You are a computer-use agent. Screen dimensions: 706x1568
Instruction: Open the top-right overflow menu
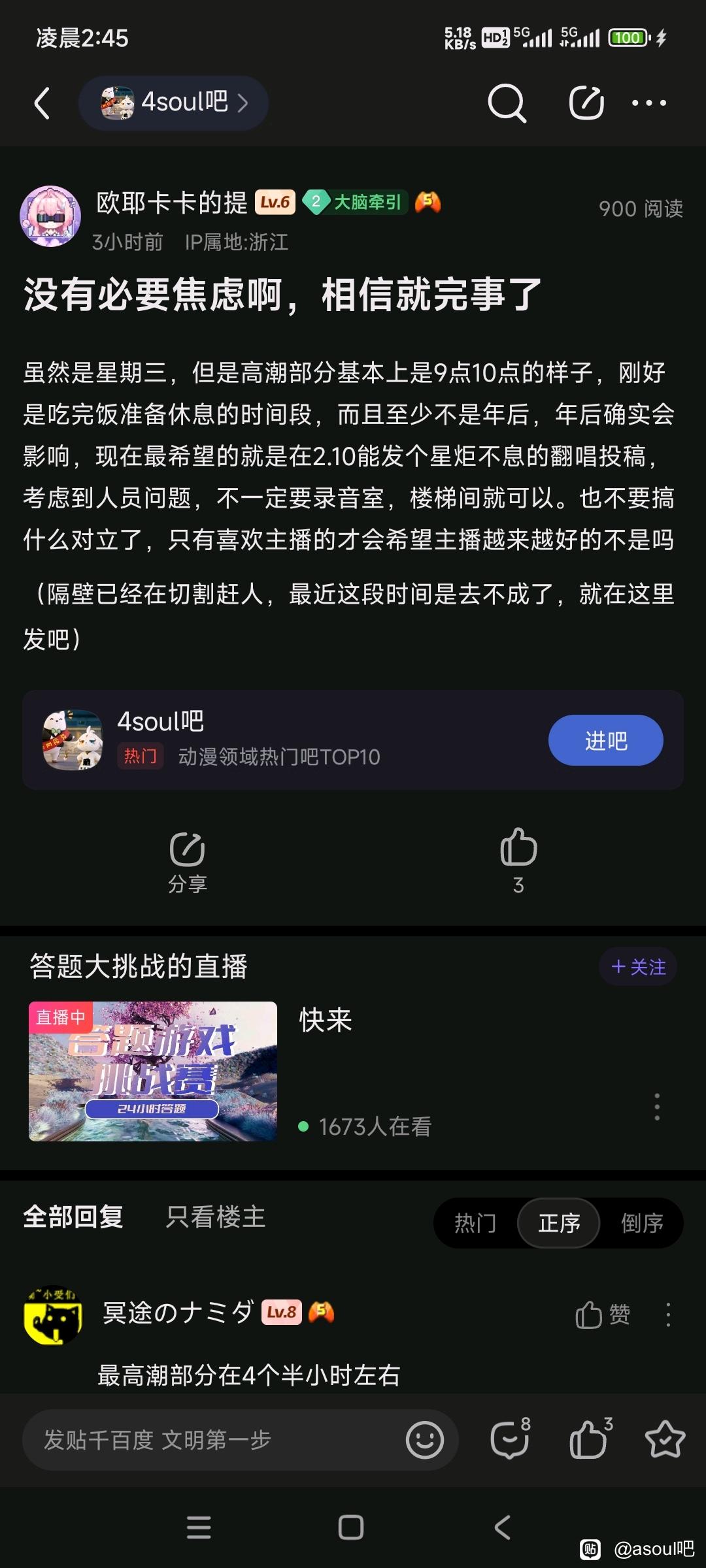coord(648,103)
